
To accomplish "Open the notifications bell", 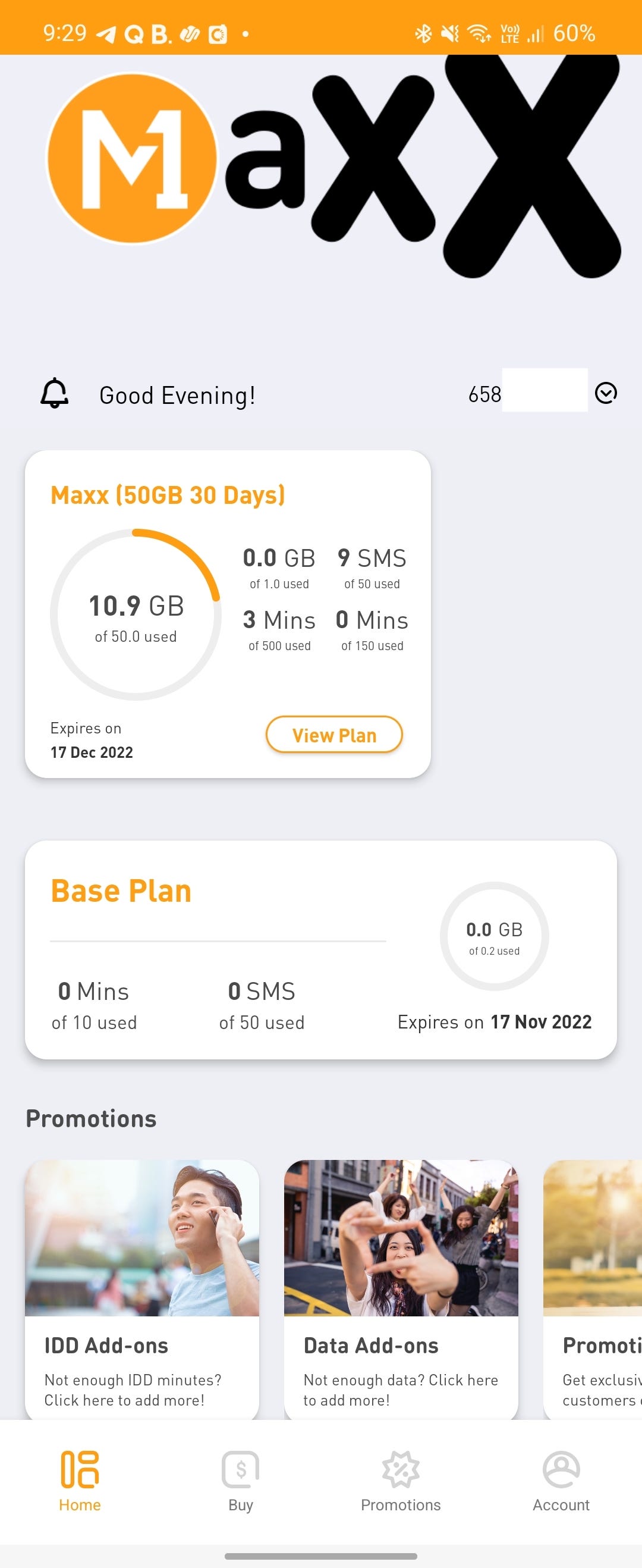I will pyautogui.click(x=54, y=394).
